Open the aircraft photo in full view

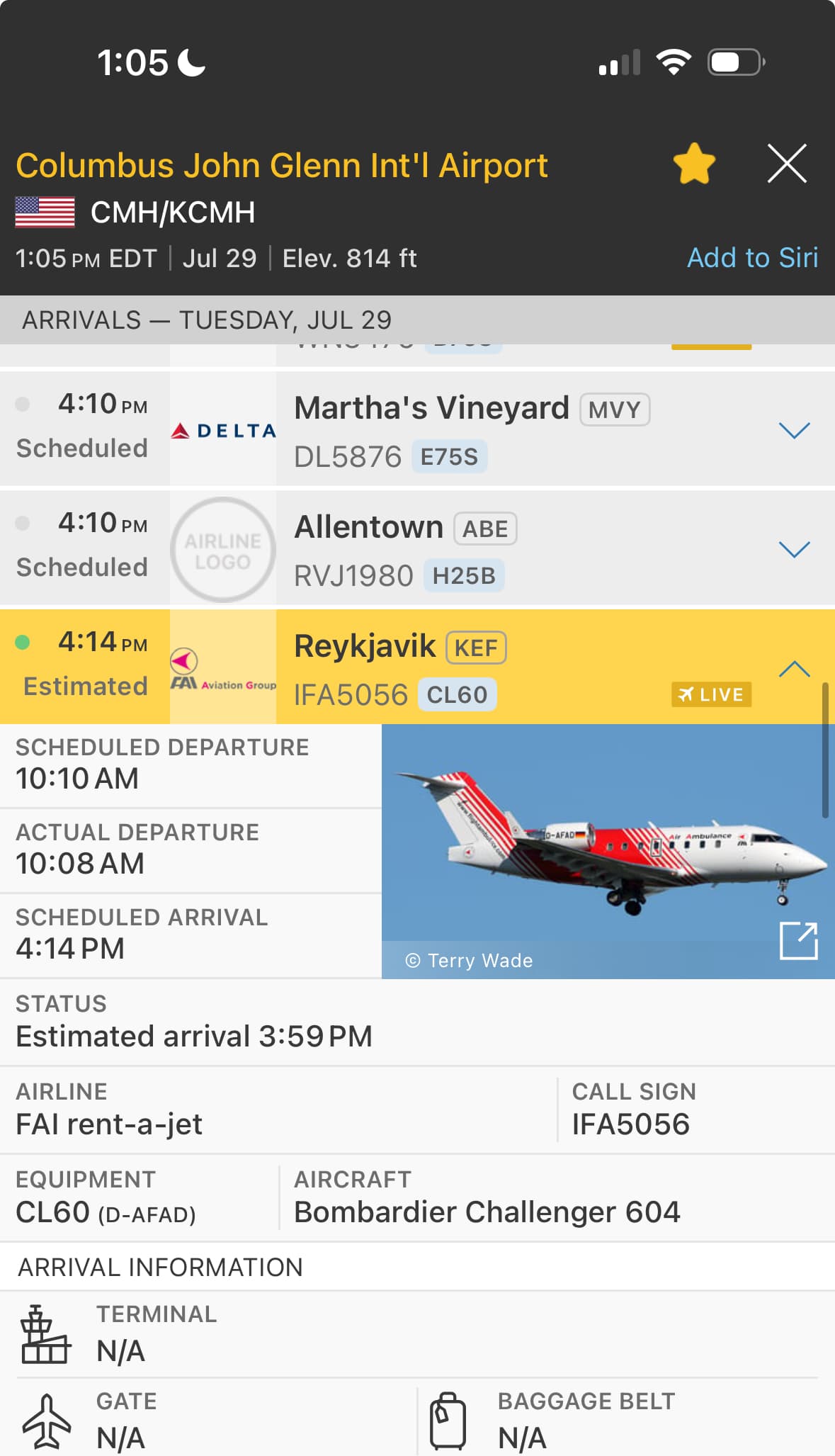(798, 941)
